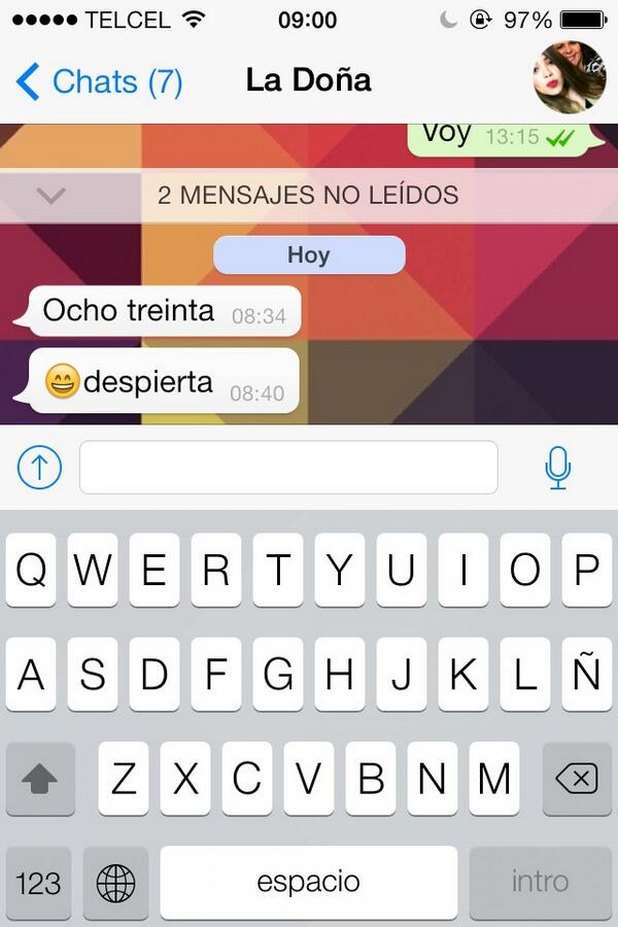Tap the attach upload arrow icon
This screenshot has height=927, width=618.
40,467
